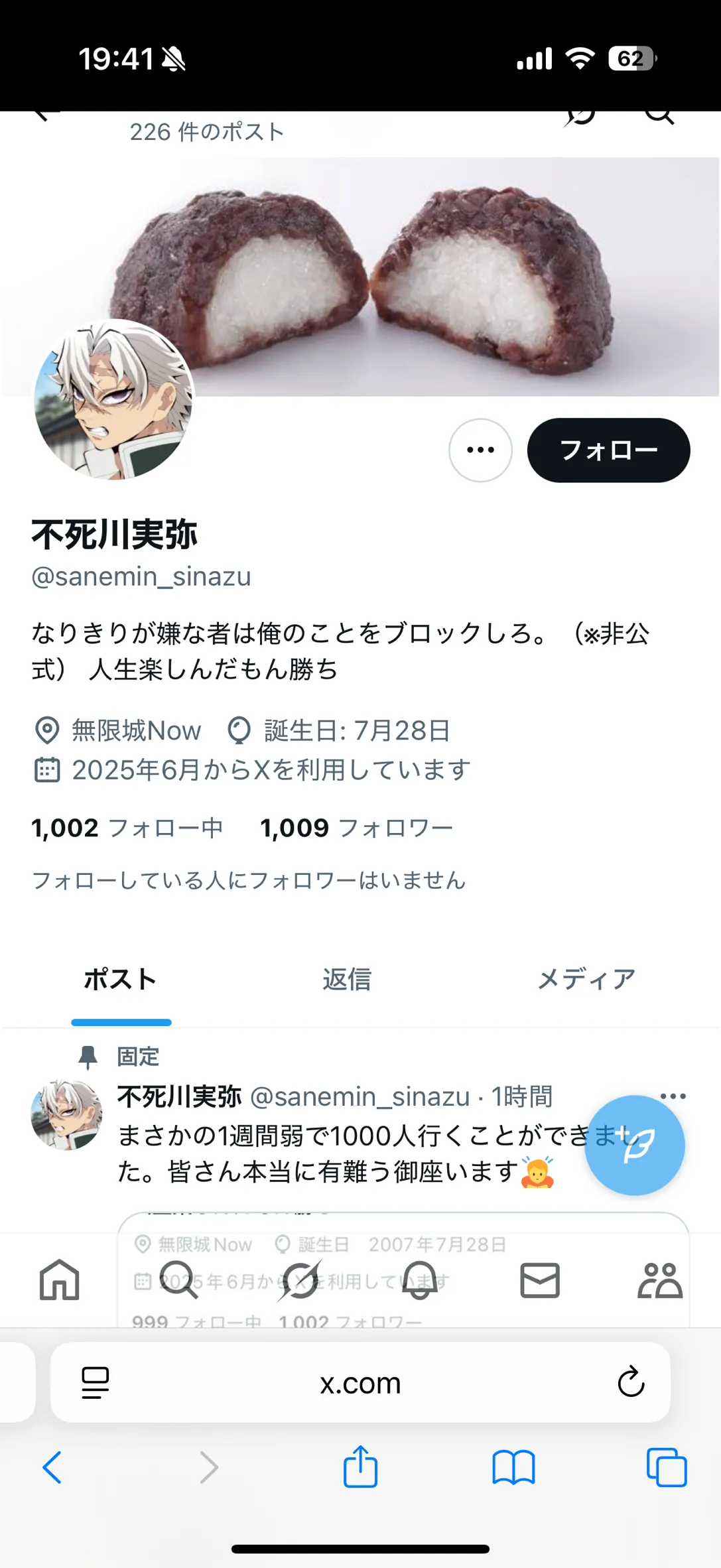
Task: Open more options on the pinned post
Action: 673,1096
